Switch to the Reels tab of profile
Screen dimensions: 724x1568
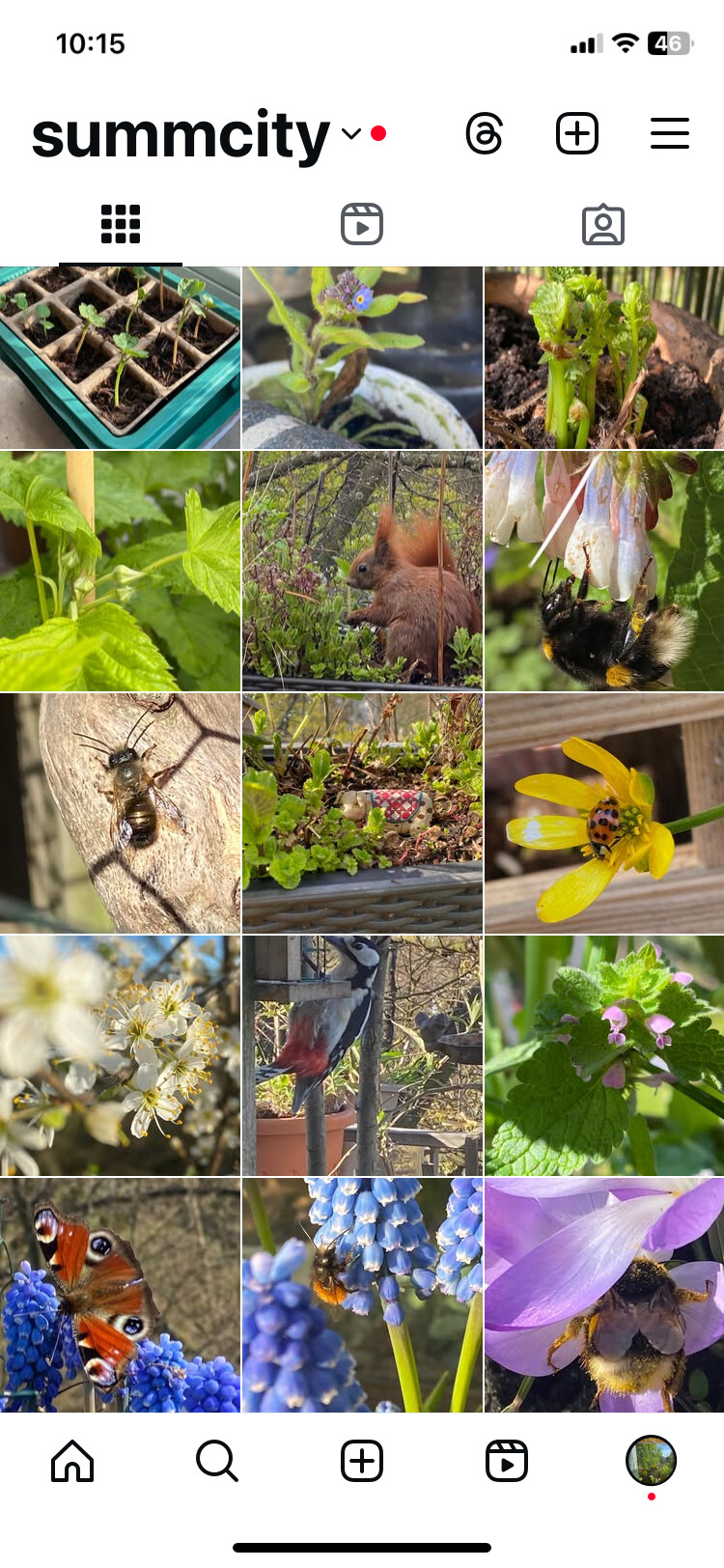[362, 224]
